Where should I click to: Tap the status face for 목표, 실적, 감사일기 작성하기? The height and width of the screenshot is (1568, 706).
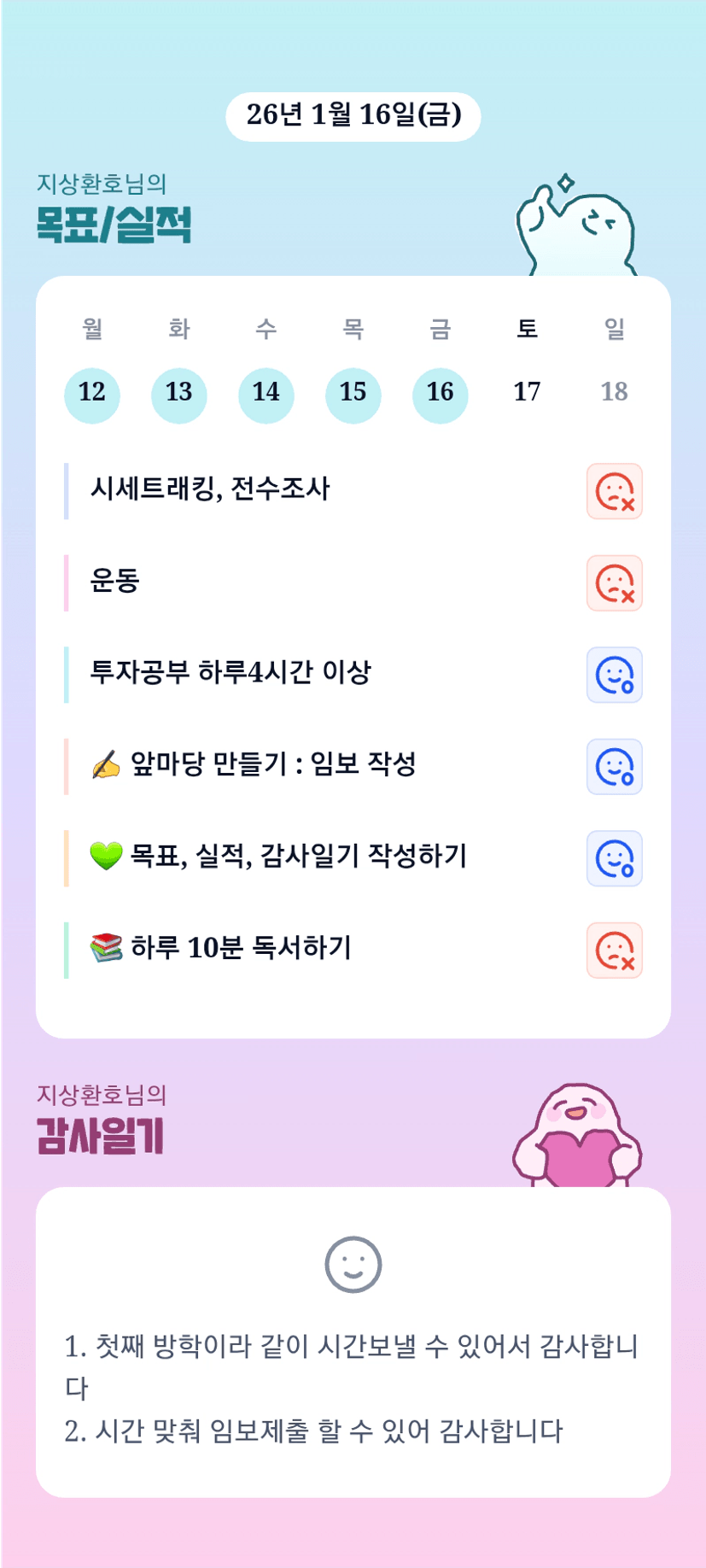pyautogui.click(x=615, y=859)
